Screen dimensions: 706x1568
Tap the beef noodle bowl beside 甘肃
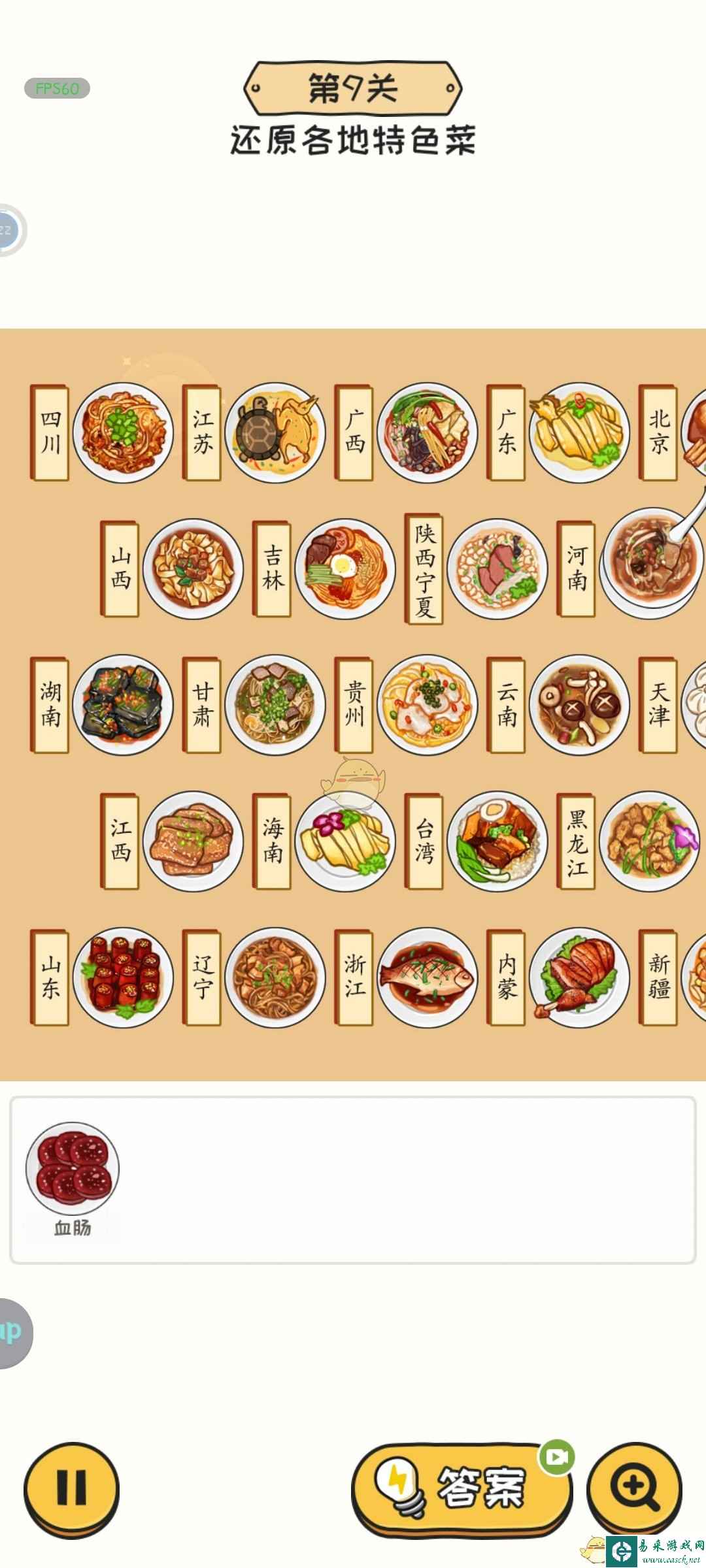[x=275, y=705]
